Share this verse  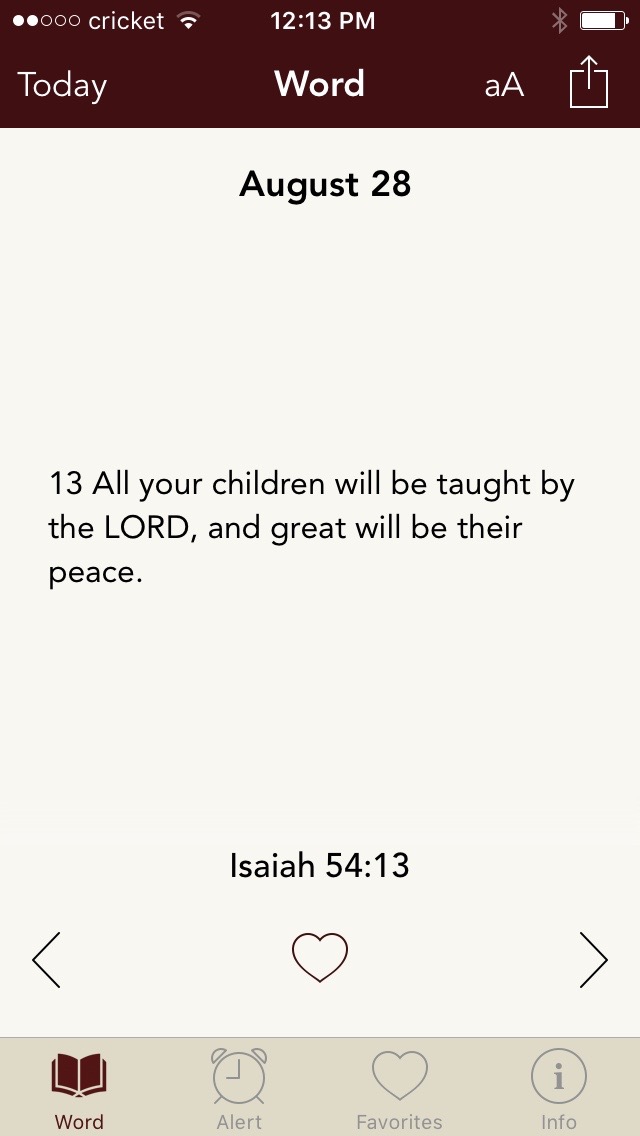(588, 83)
